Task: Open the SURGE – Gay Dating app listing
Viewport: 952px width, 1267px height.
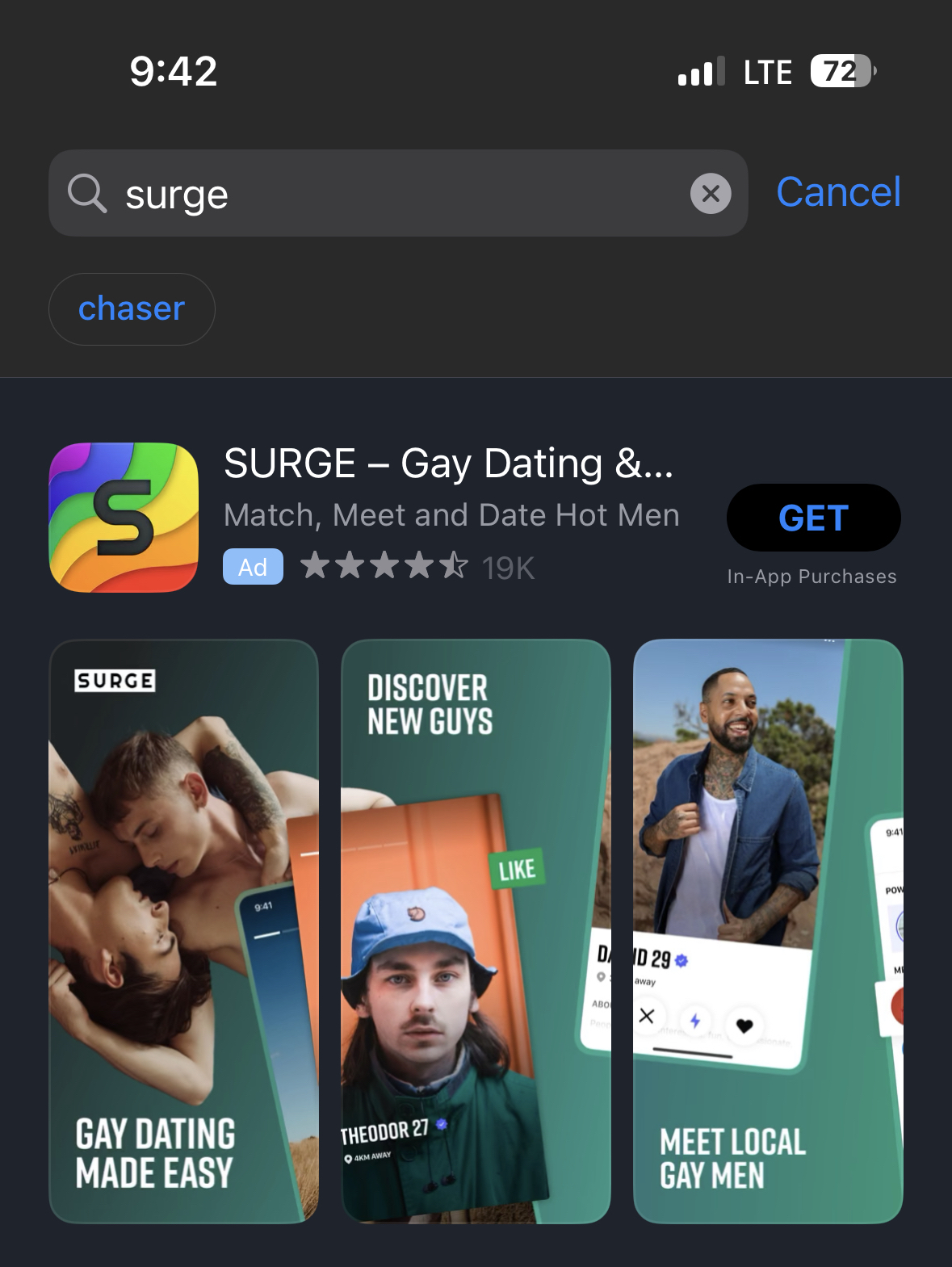Action: pyautogui.click(x=448, y=464)
